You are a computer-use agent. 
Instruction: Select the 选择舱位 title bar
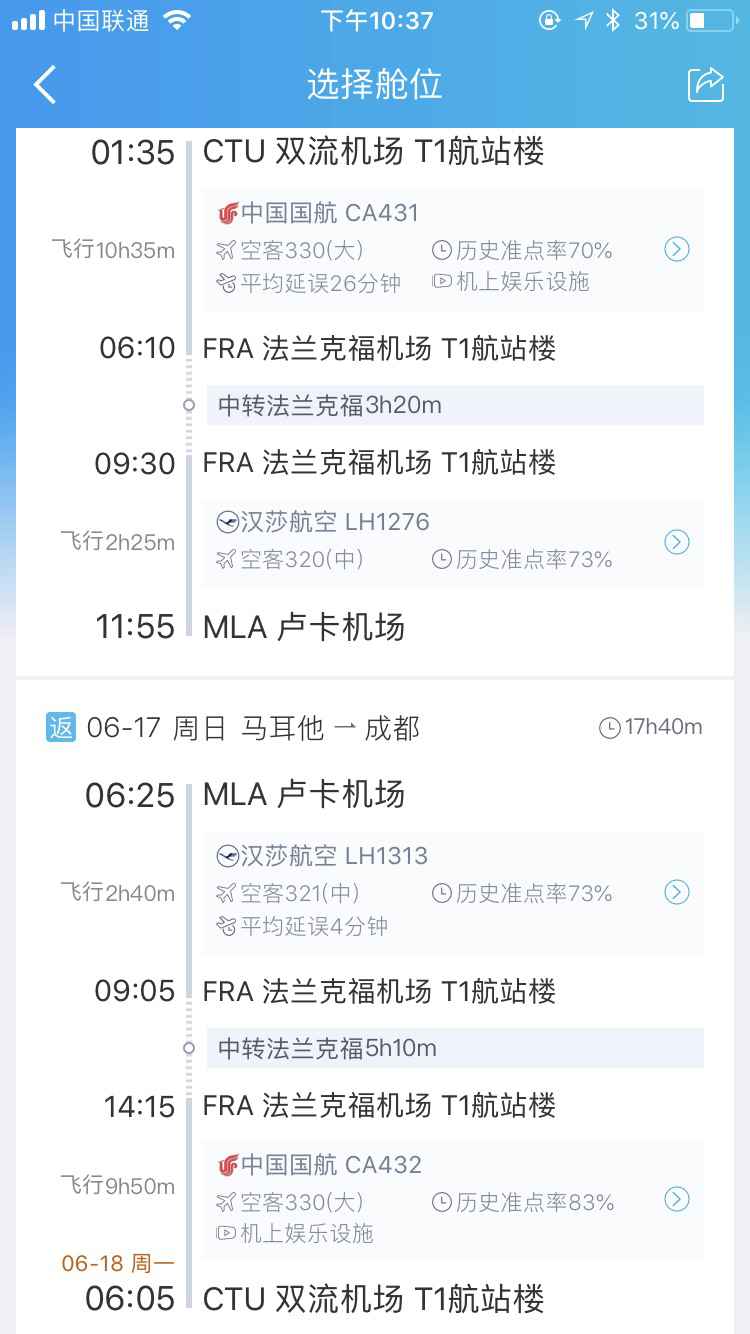tap(375, 85)
